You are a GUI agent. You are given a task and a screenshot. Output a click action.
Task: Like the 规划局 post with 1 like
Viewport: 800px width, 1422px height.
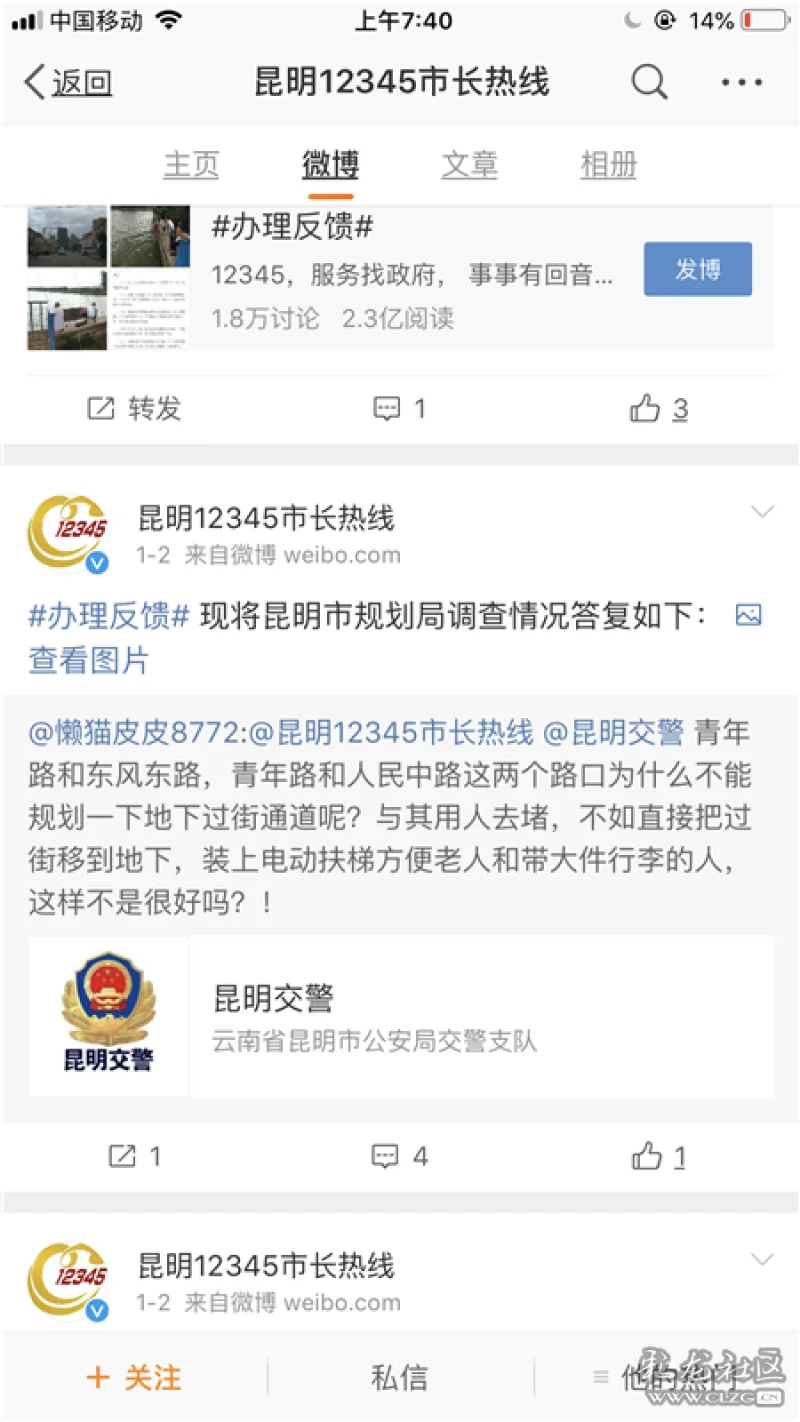coord(659,1157)
